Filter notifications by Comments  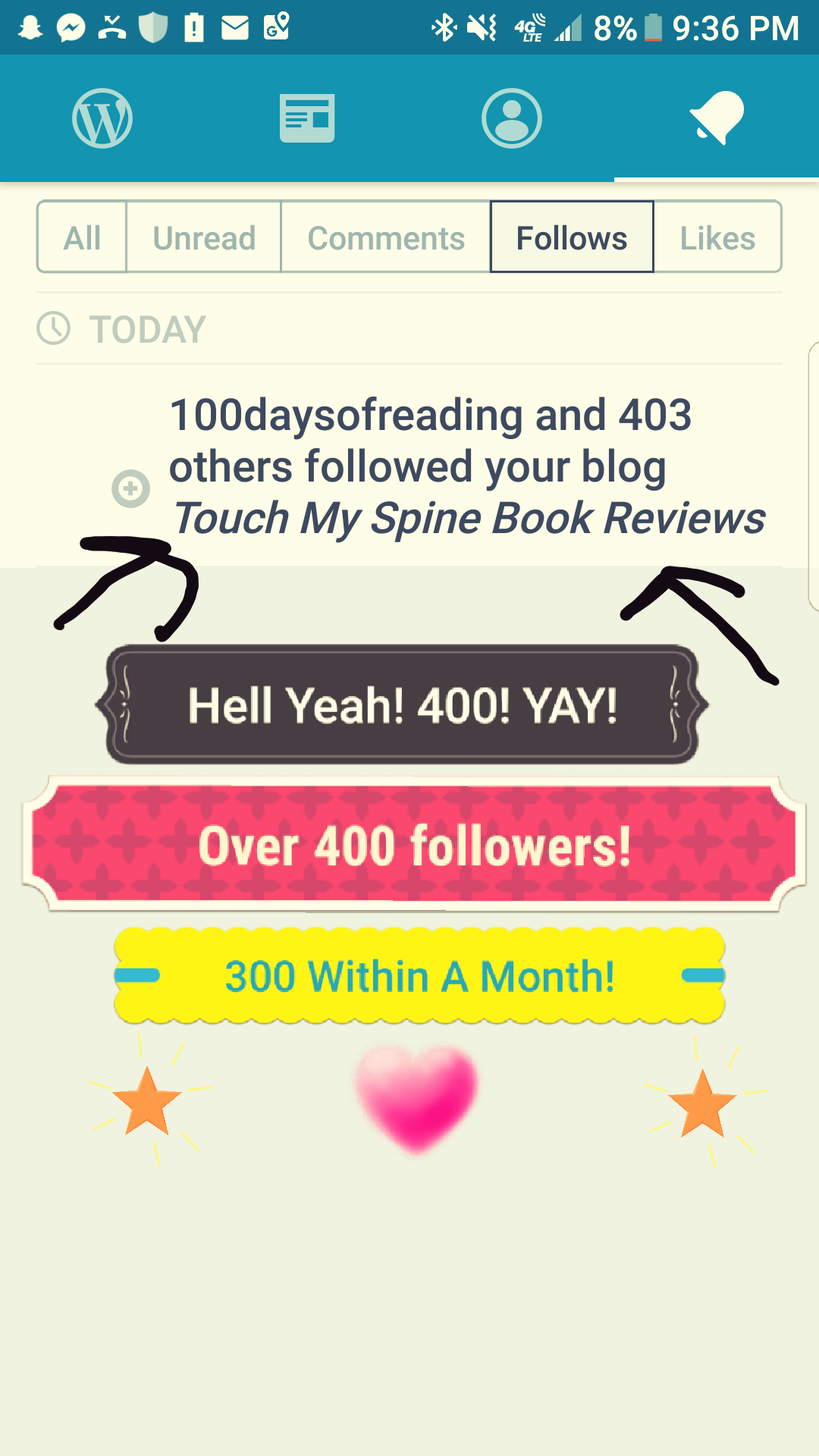point(386,237)
